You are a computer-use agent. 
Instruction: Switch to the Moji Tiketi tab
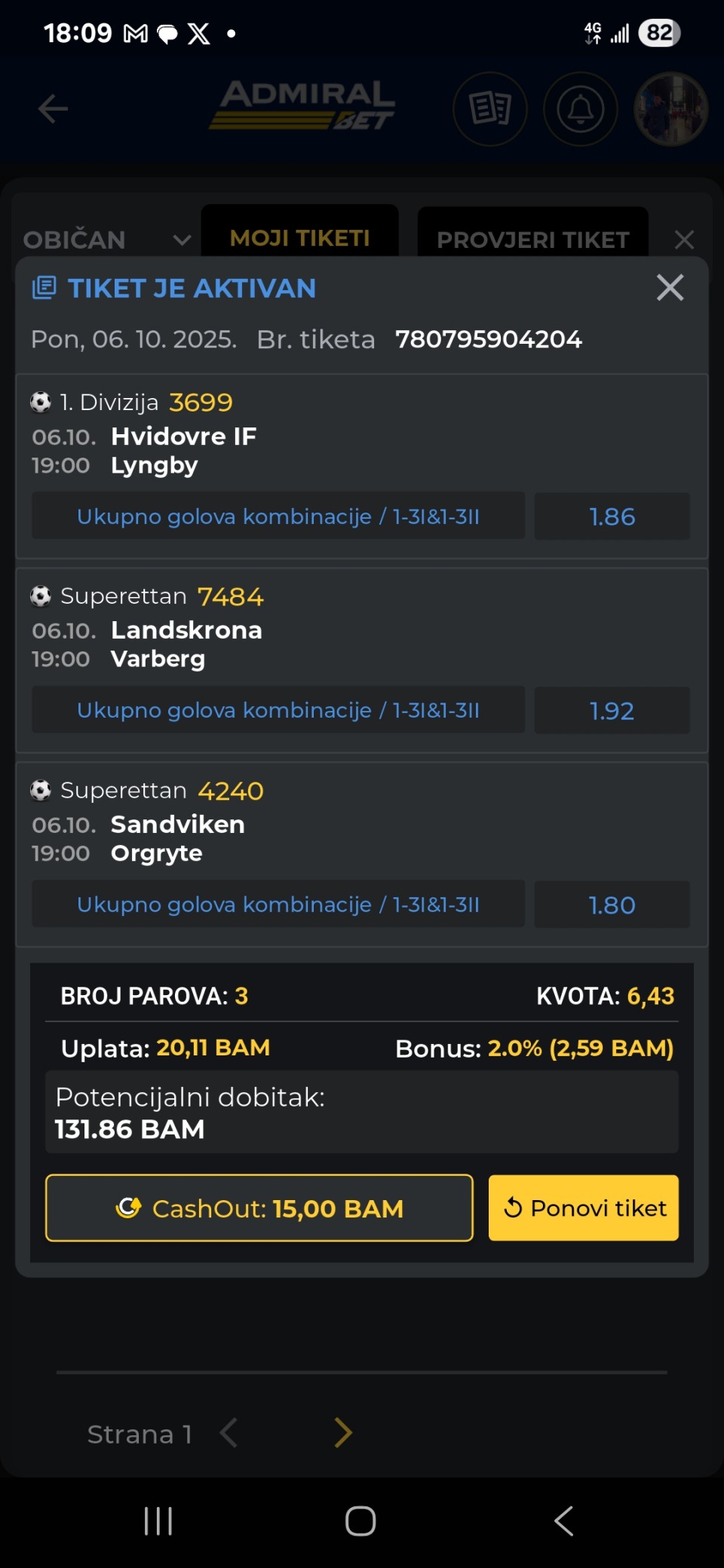299,238
